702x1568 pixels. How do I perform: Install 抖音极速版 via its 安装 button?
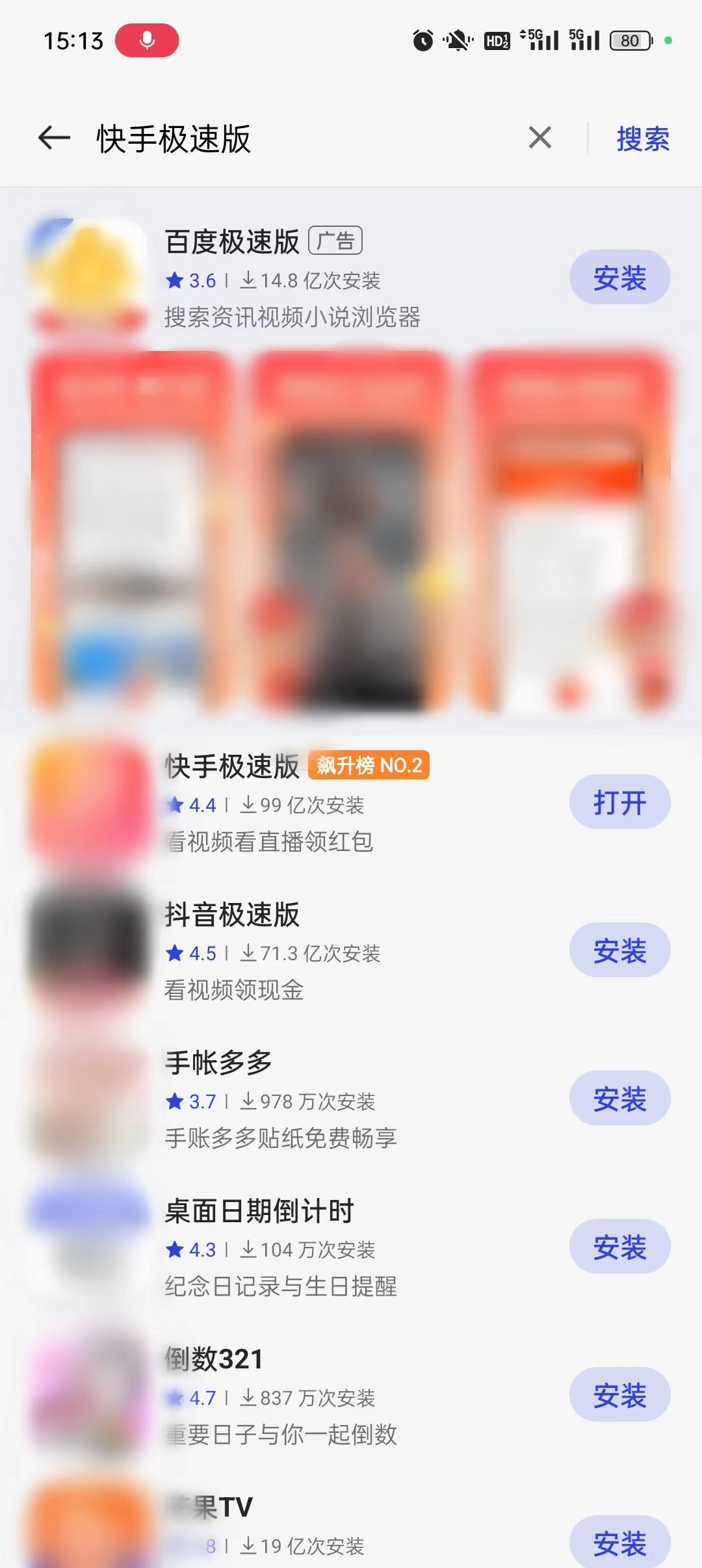tap(619, 950)
